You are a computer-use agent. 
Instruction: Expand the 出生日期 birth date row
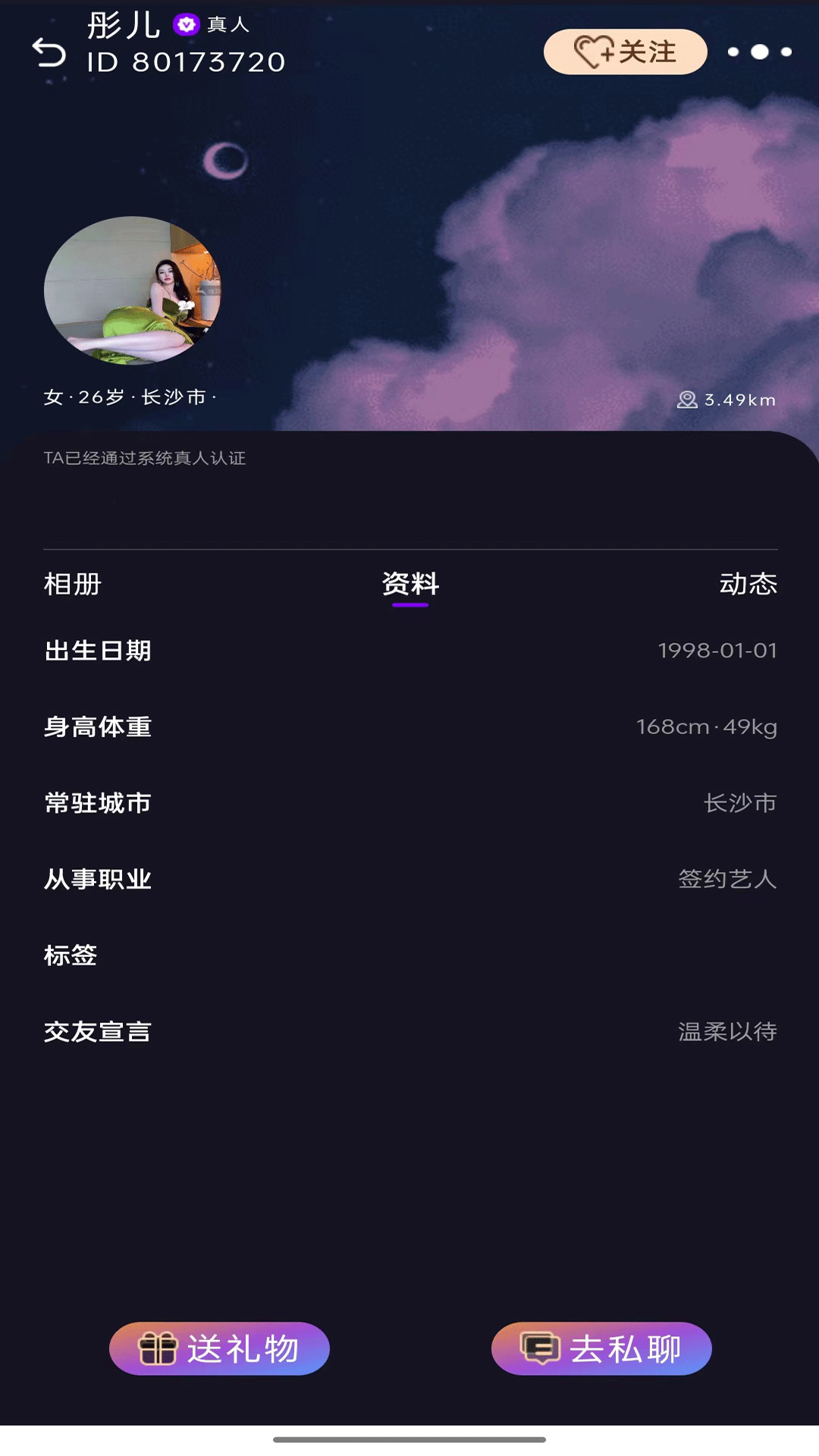(x=409, y=650)
